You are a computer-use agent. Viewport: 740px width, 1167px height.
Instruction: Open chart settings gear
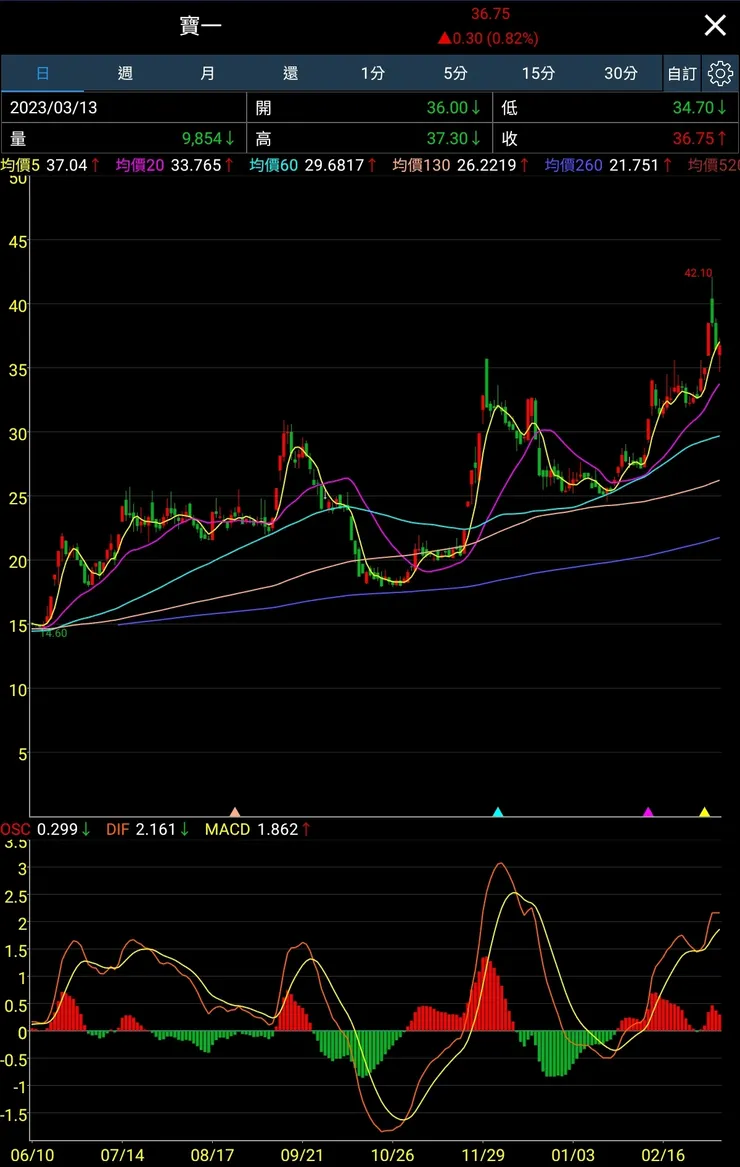click(x=720, y=73)
